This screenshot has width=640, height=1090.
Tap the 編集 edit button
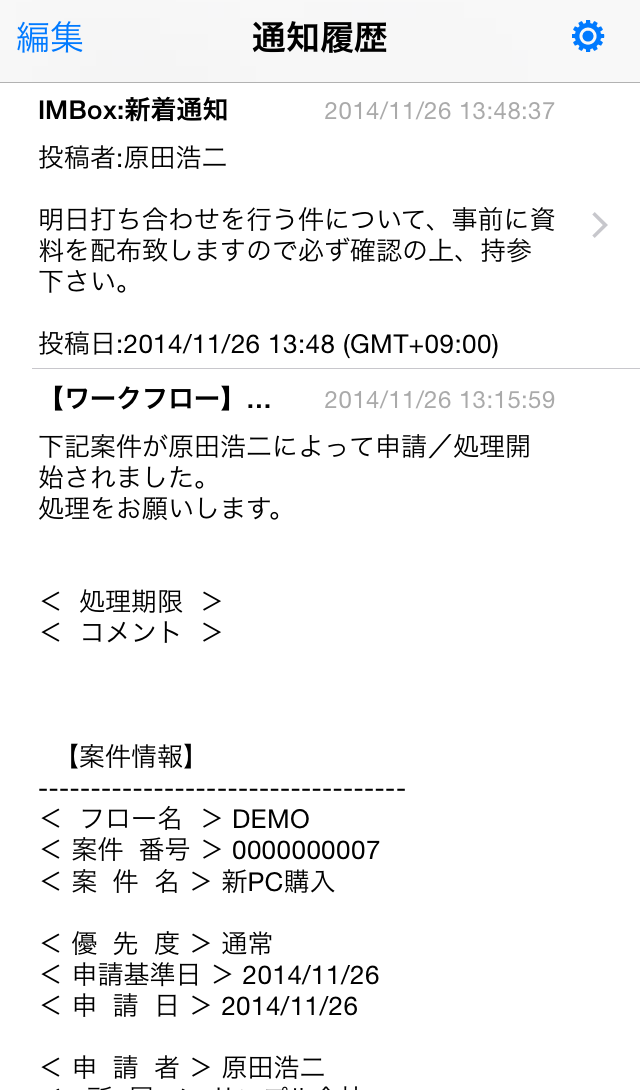[50, 38]
